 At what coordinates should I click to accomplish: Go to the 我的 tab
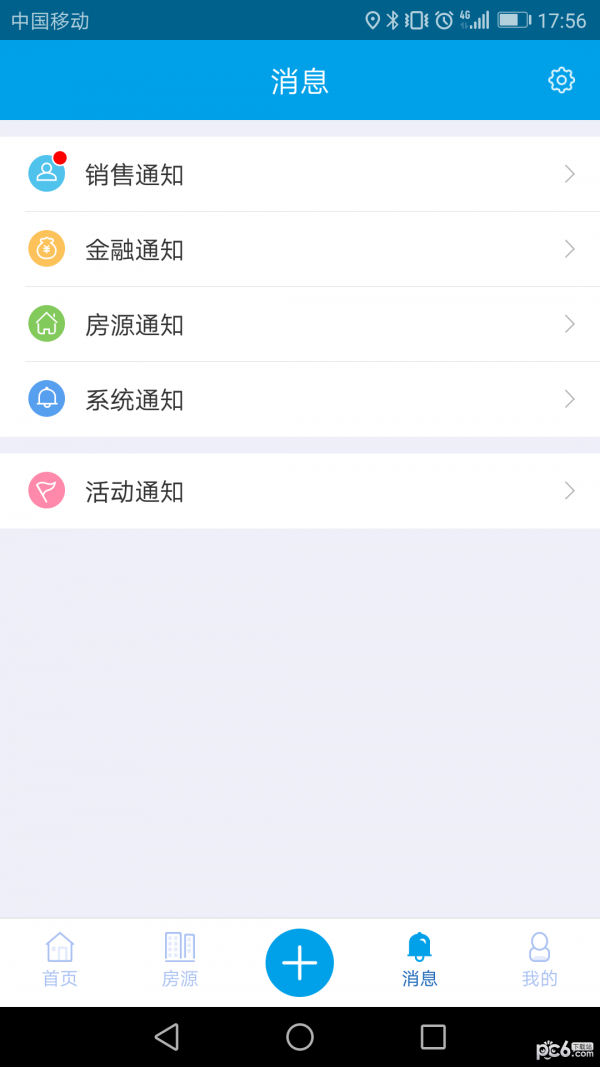point(539,960)
